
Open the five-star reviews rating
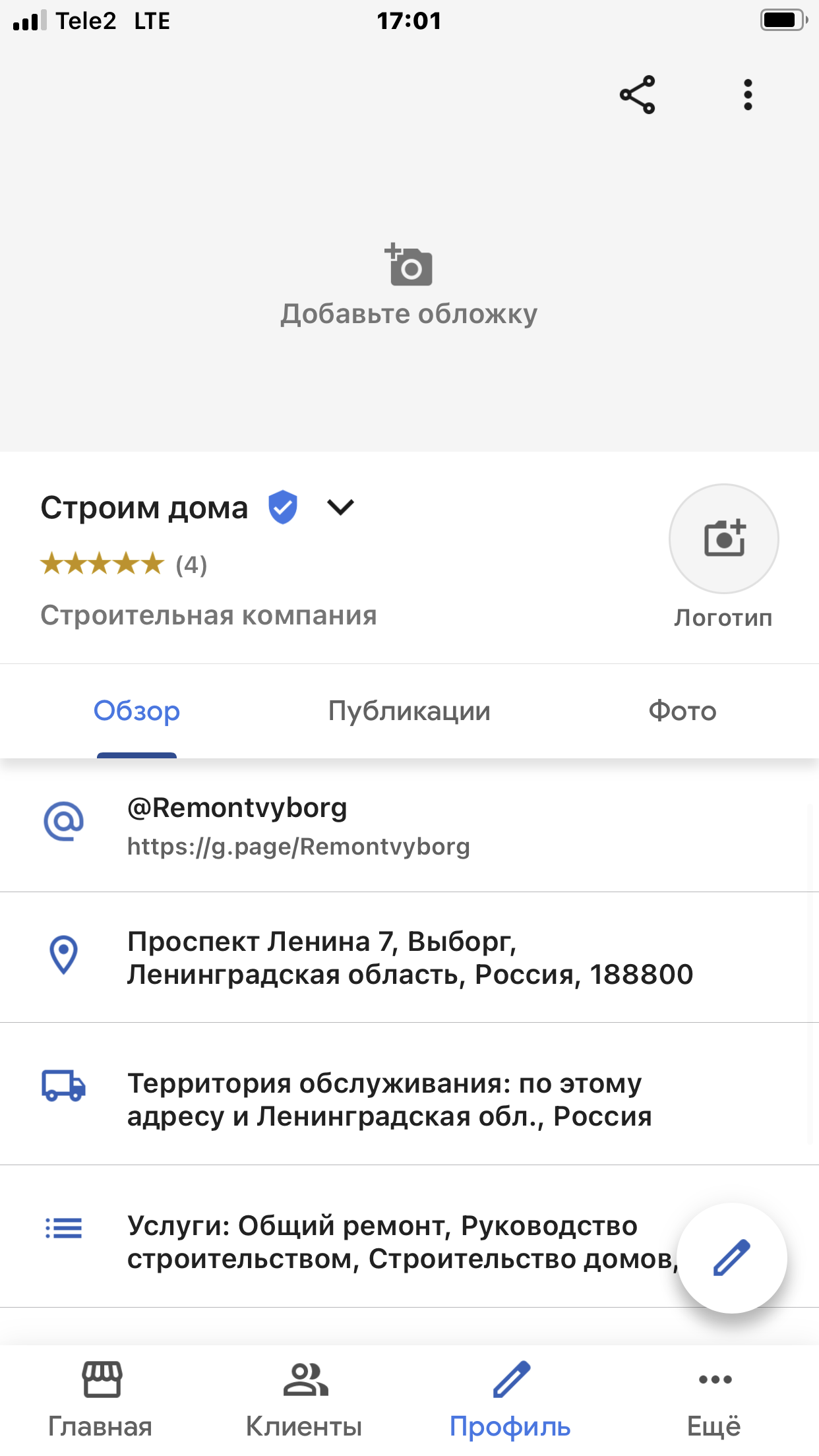tap(124, 564)
